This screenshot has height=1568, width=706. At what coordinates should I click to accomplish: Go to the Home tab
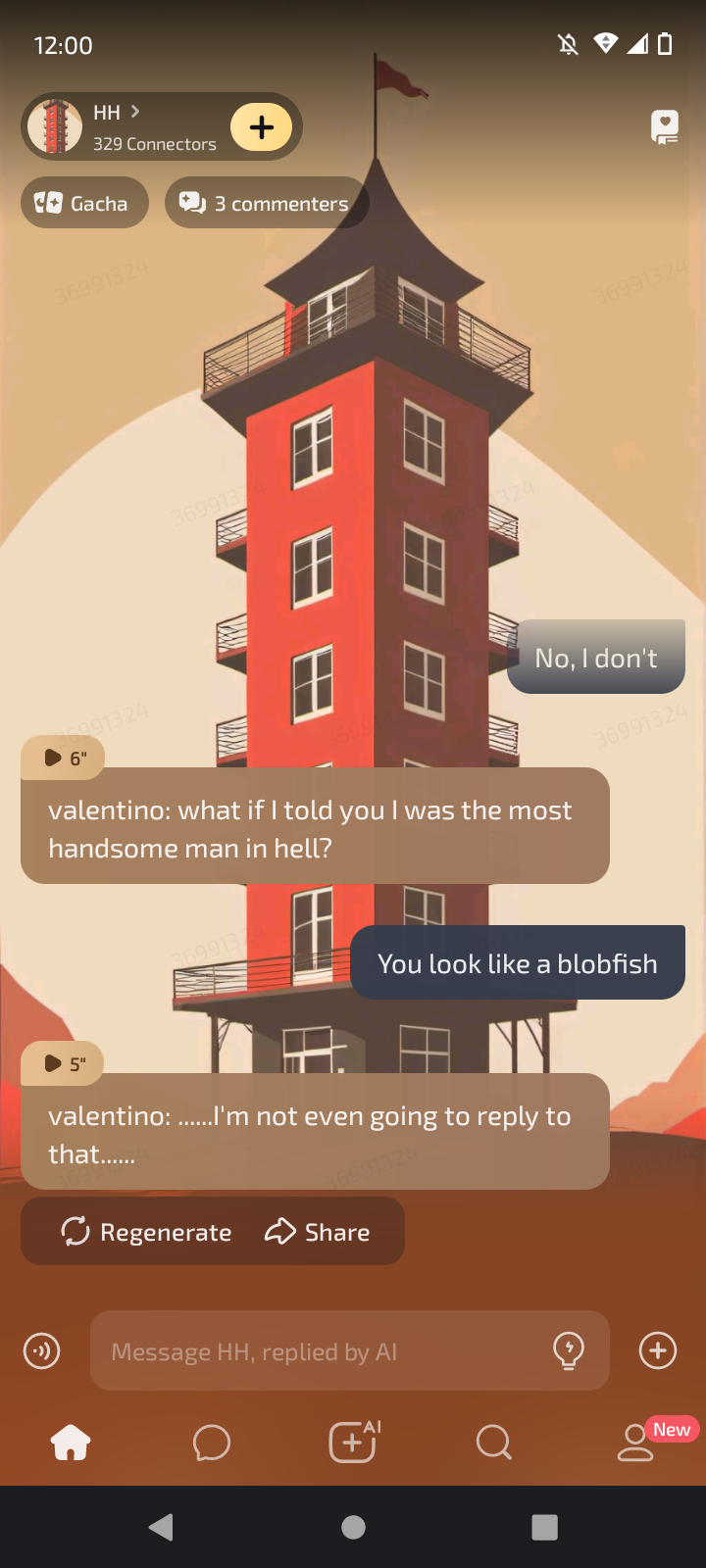pos(71,1443)
